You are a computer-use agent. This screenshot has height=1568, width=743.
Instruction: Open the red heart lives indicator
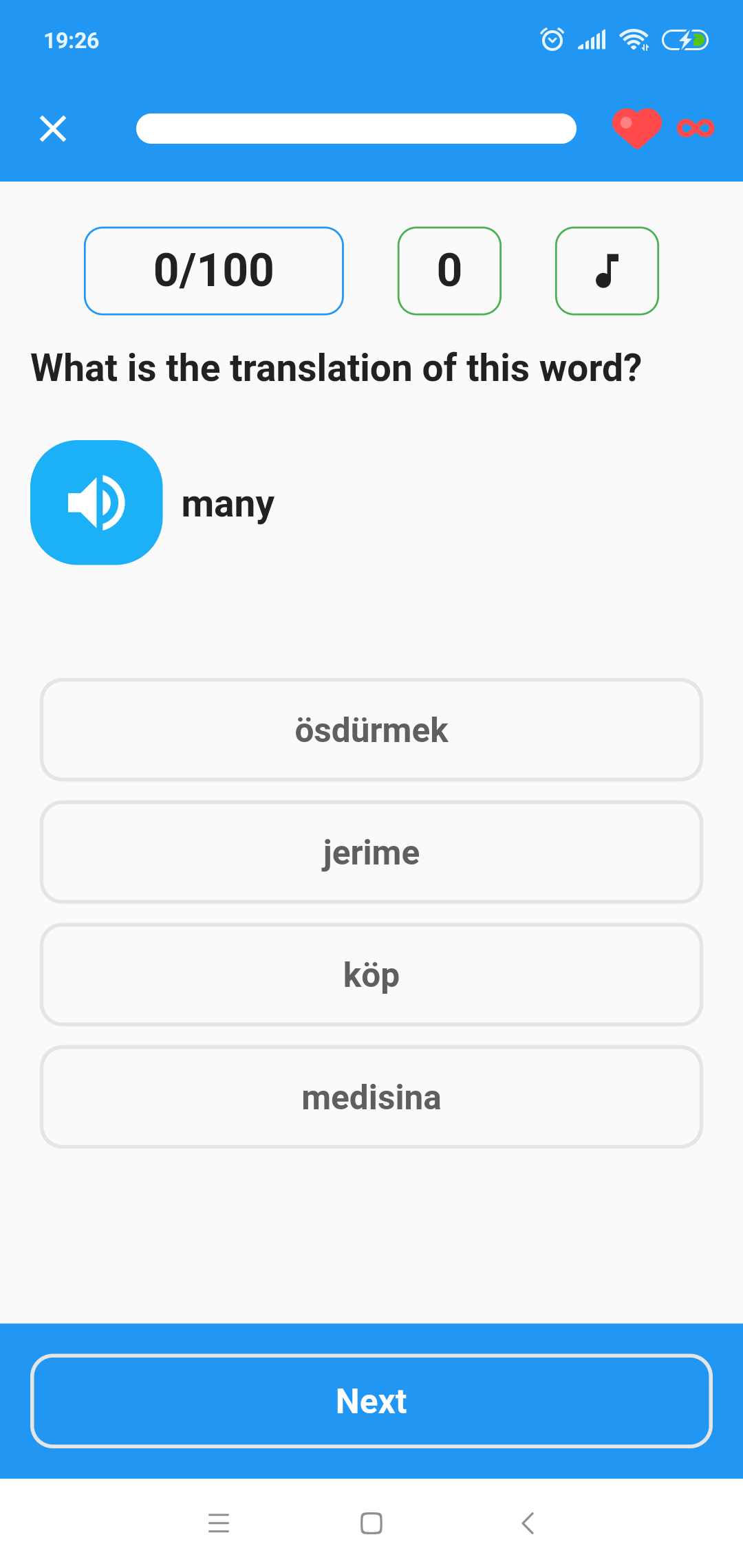(637, 128)
